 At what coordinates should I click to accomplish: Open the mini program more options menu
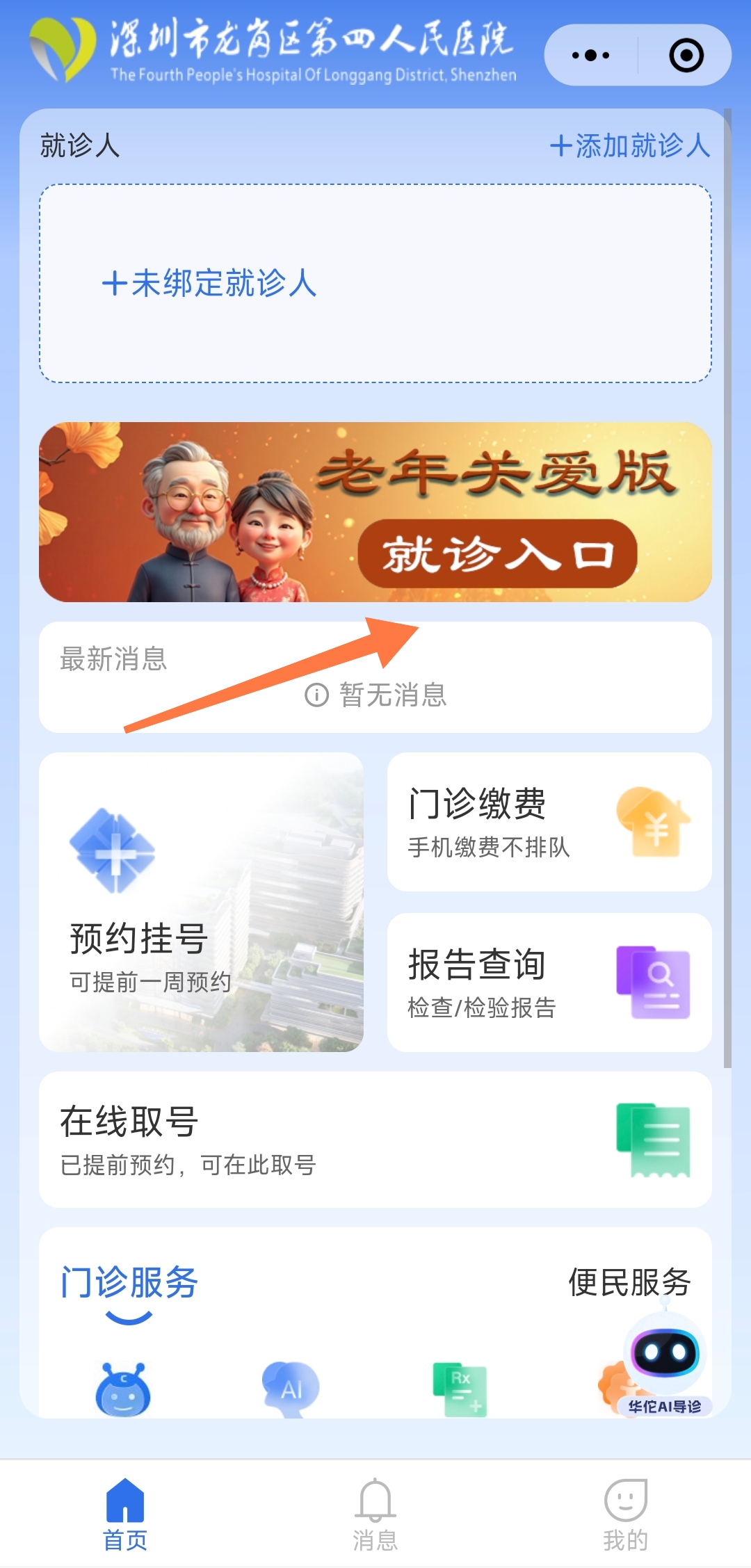point(590,56)
